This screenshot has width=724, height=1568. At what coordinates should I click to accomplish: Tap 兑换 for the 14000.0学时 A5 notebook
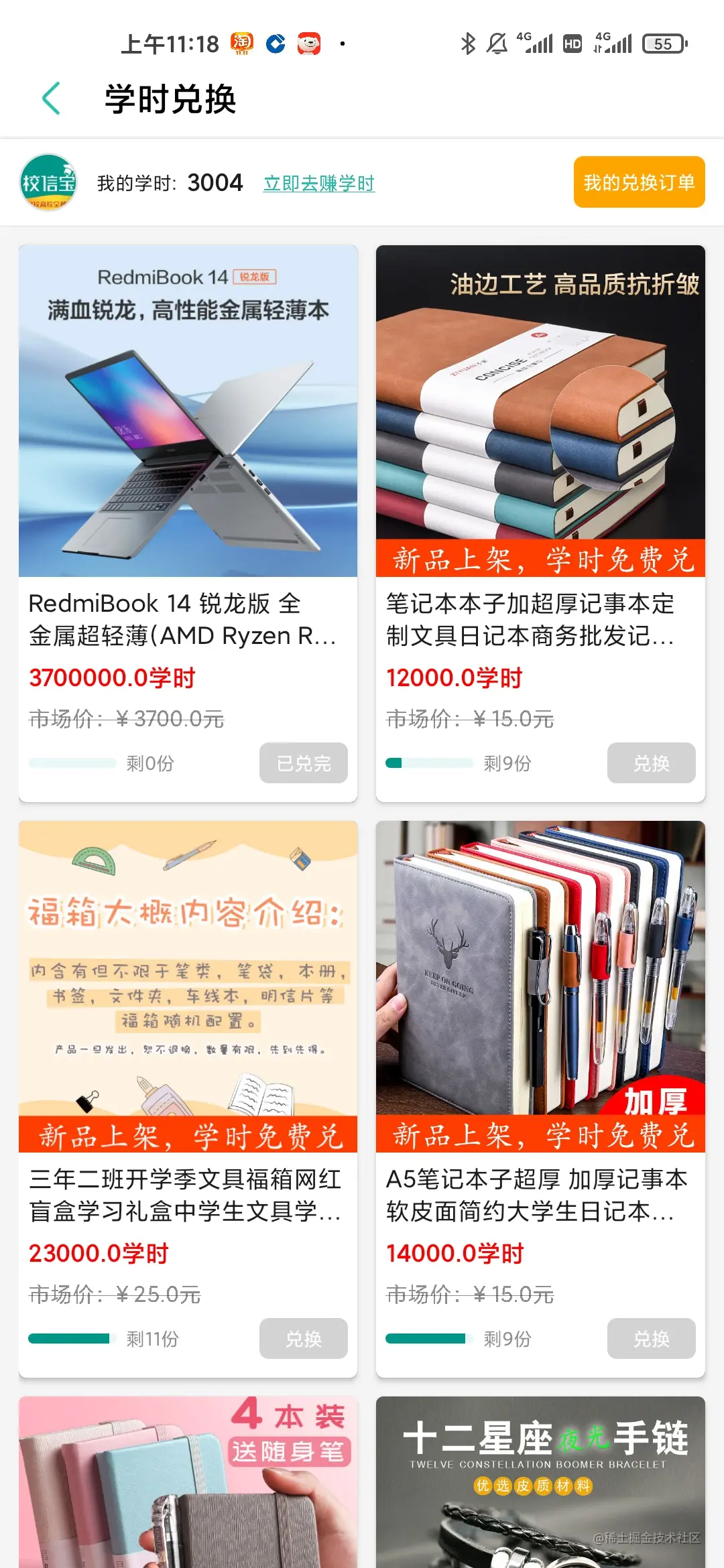click(651, 1338)
